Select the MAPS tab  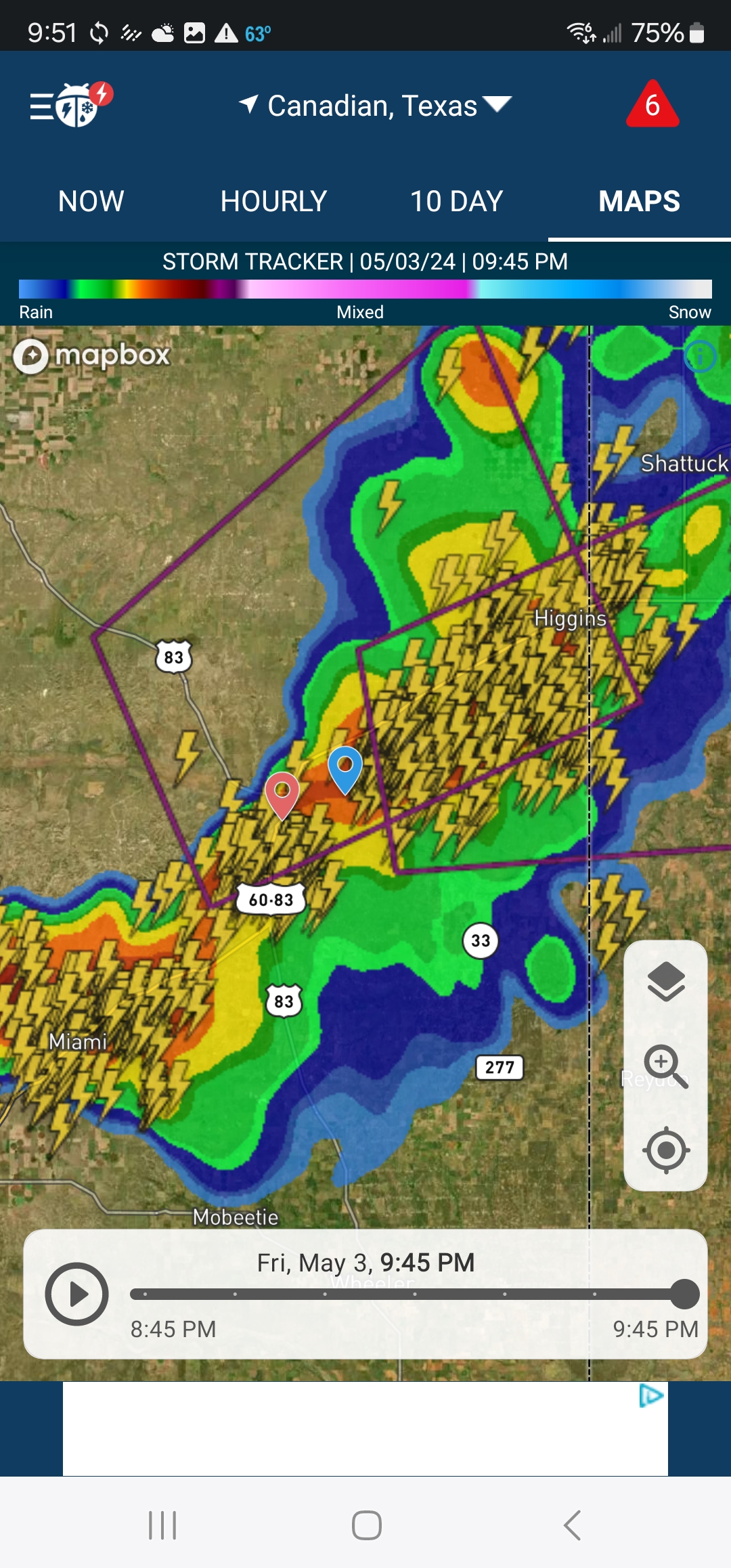coord(640,201)
